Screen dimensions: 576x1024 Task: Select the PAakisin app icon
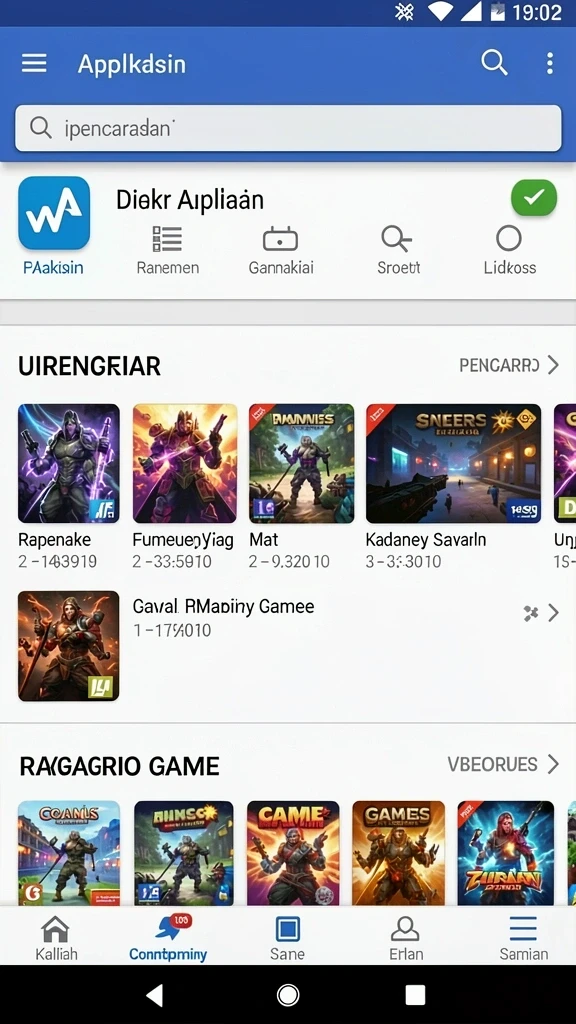coord(54,213)
